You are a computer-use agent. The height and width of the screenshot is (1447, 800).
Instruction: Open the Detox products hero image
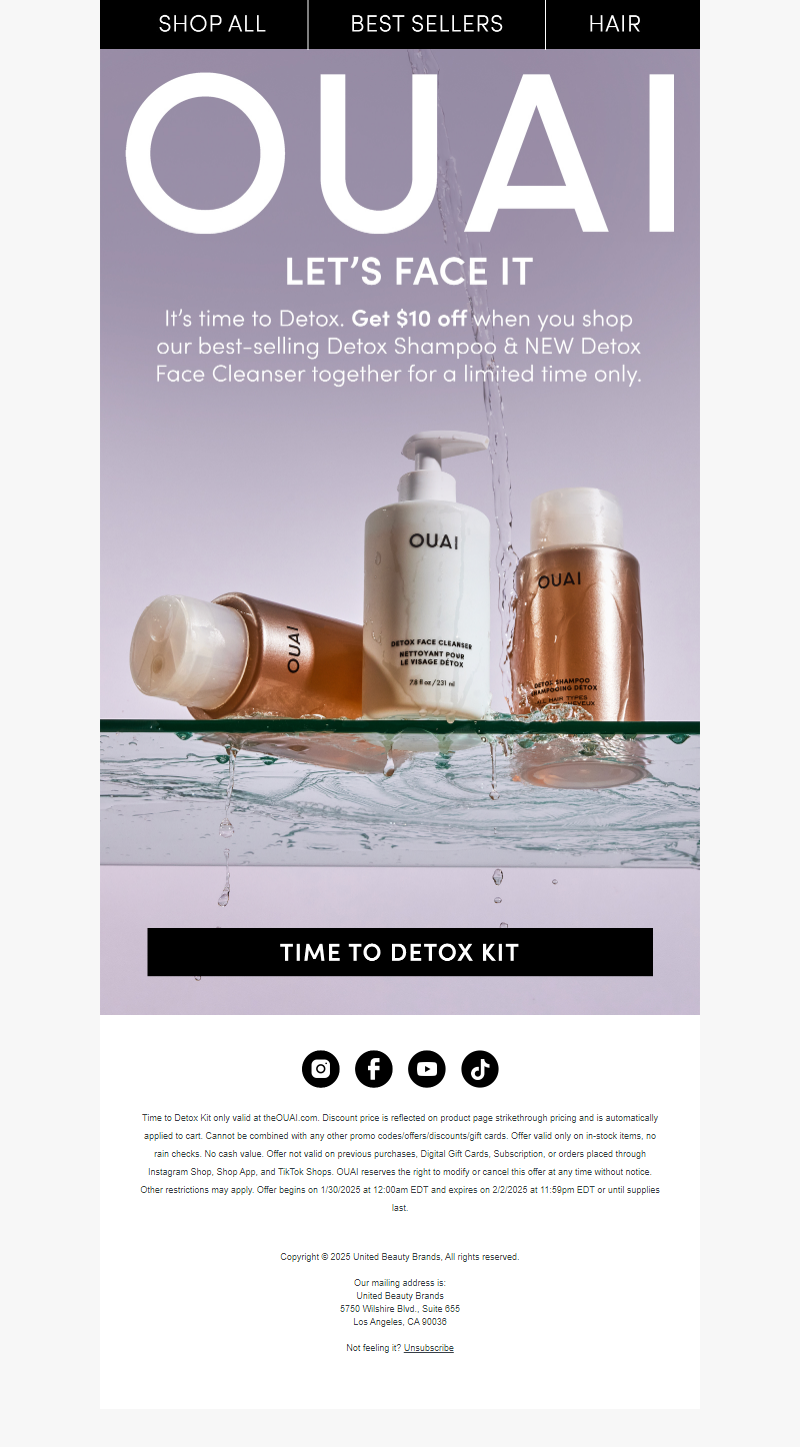point(400,600)
